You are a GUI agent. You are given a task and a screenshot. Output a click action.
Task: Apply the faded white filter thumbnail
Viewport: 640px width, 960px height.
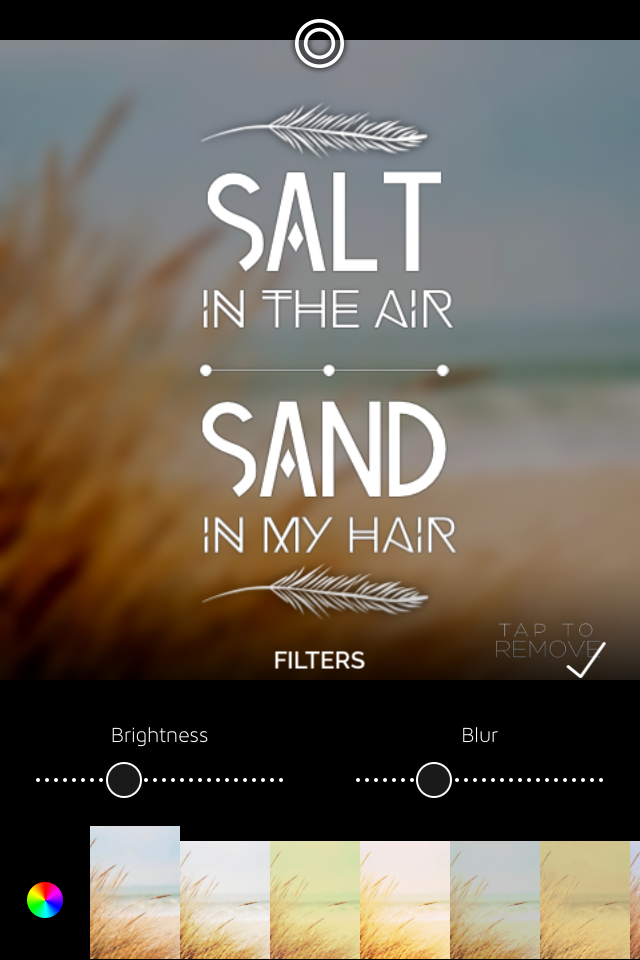(x=225, y=900)
